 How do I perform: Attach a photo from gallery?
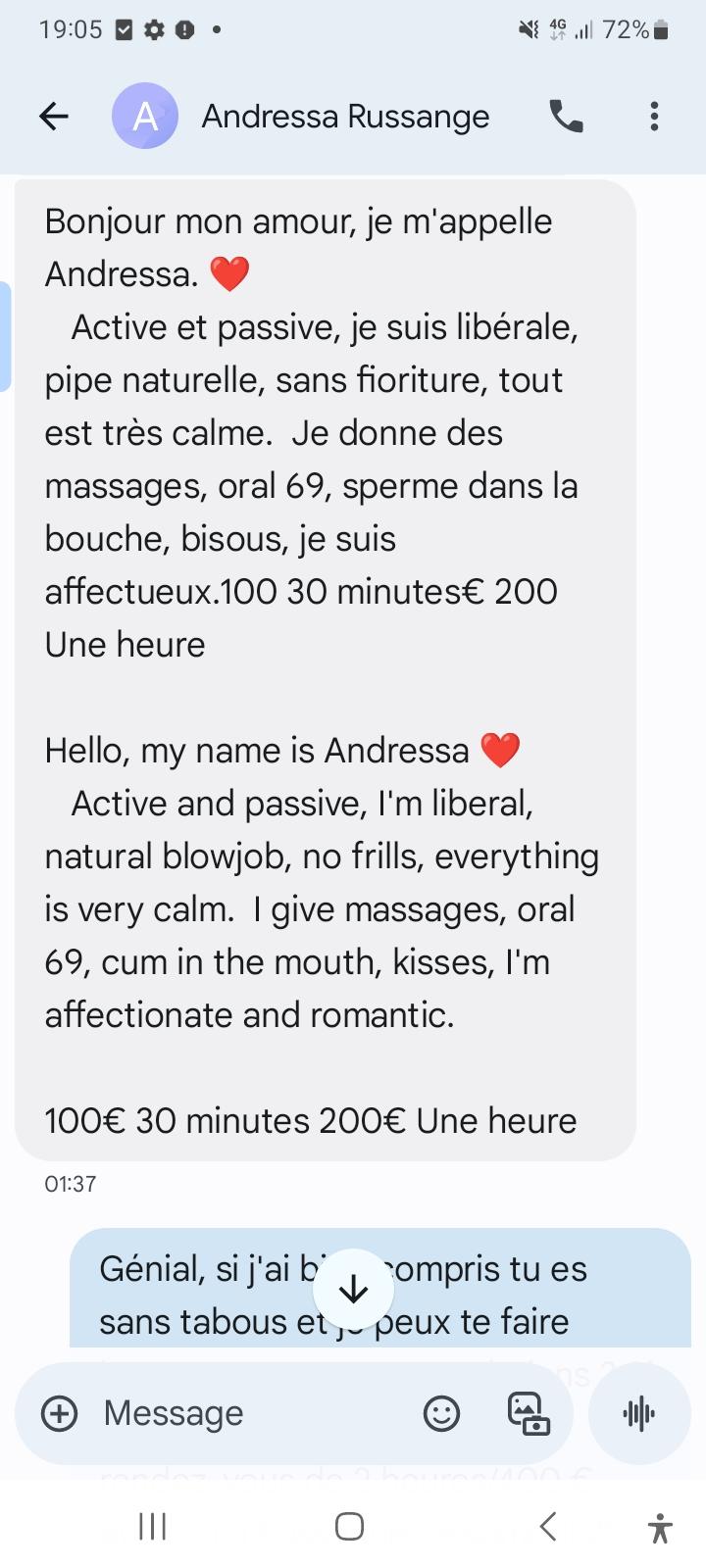click(528, 1413)
